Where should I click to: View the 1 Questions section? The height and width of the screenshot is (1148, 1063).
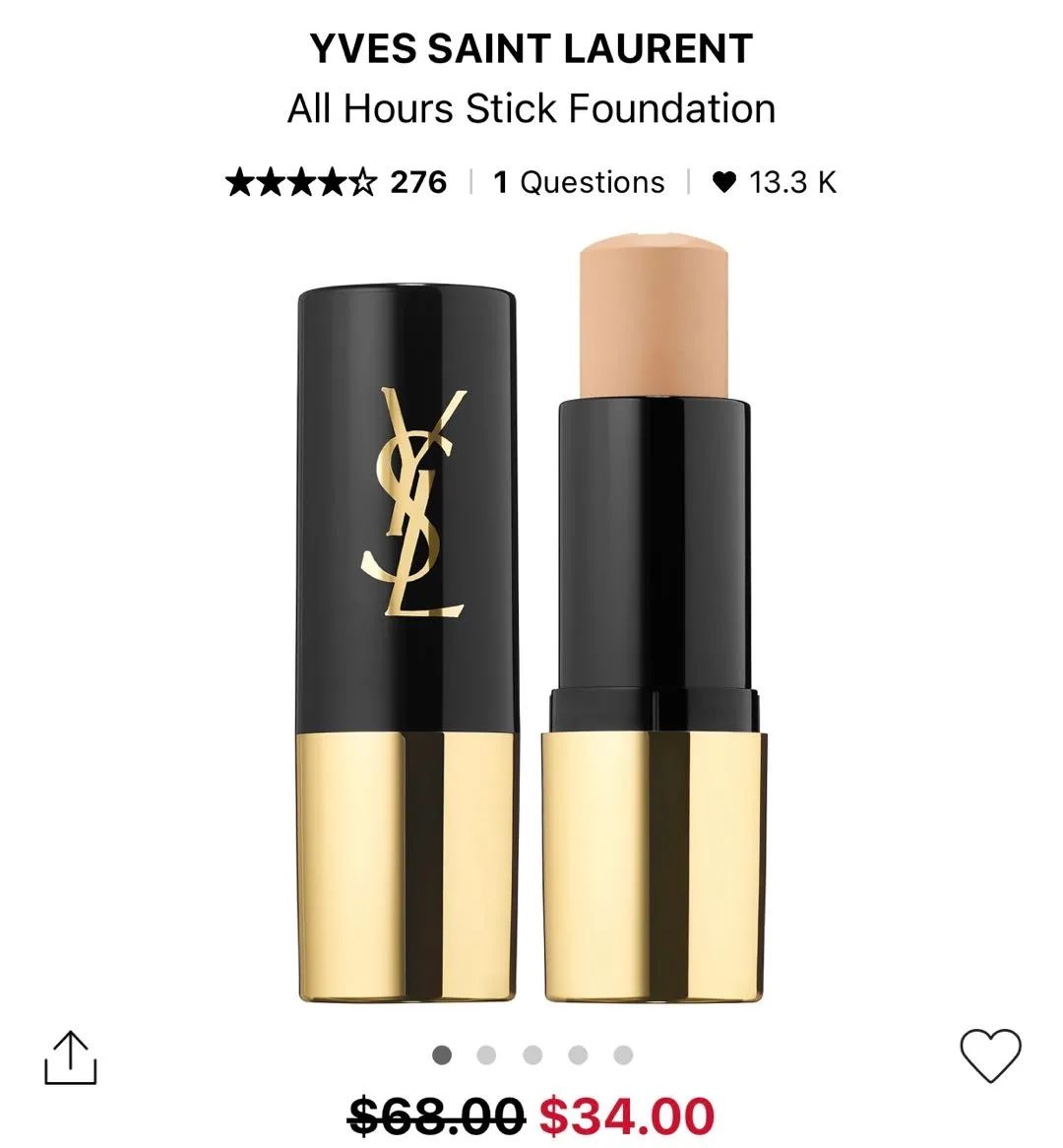(x=579, y=182)
